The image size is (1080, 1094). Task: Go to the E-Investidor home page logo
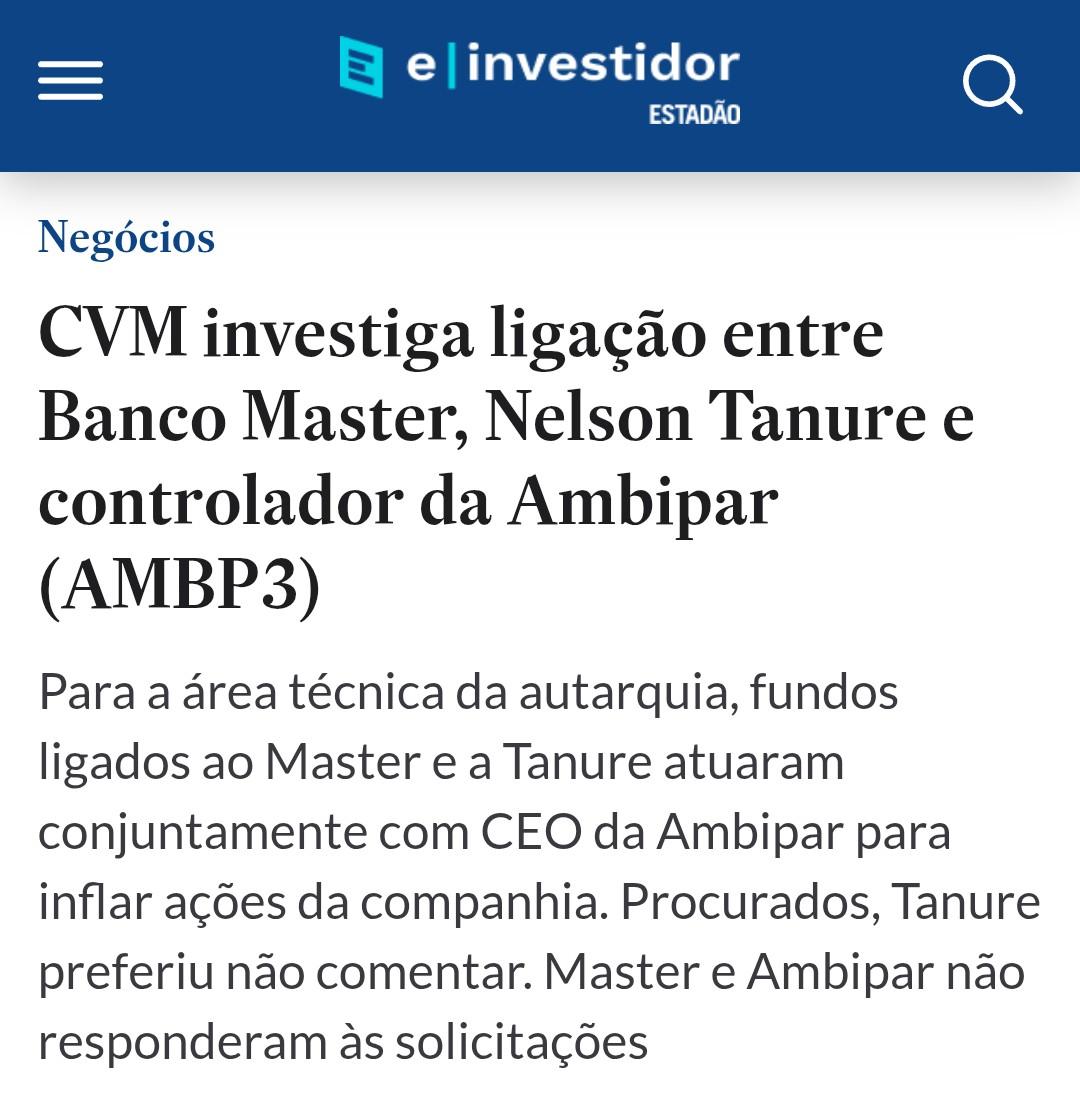click(540, 80)
